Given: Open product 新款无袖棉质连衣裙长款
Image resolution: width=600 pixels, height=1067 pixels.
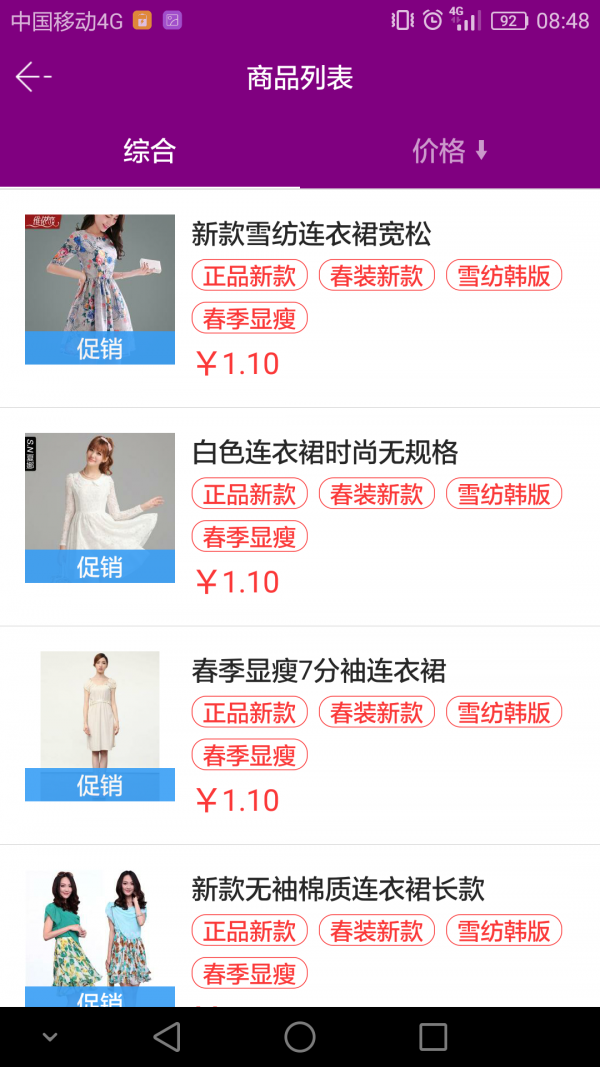Looking at the screenshot, I should point(337,889).
